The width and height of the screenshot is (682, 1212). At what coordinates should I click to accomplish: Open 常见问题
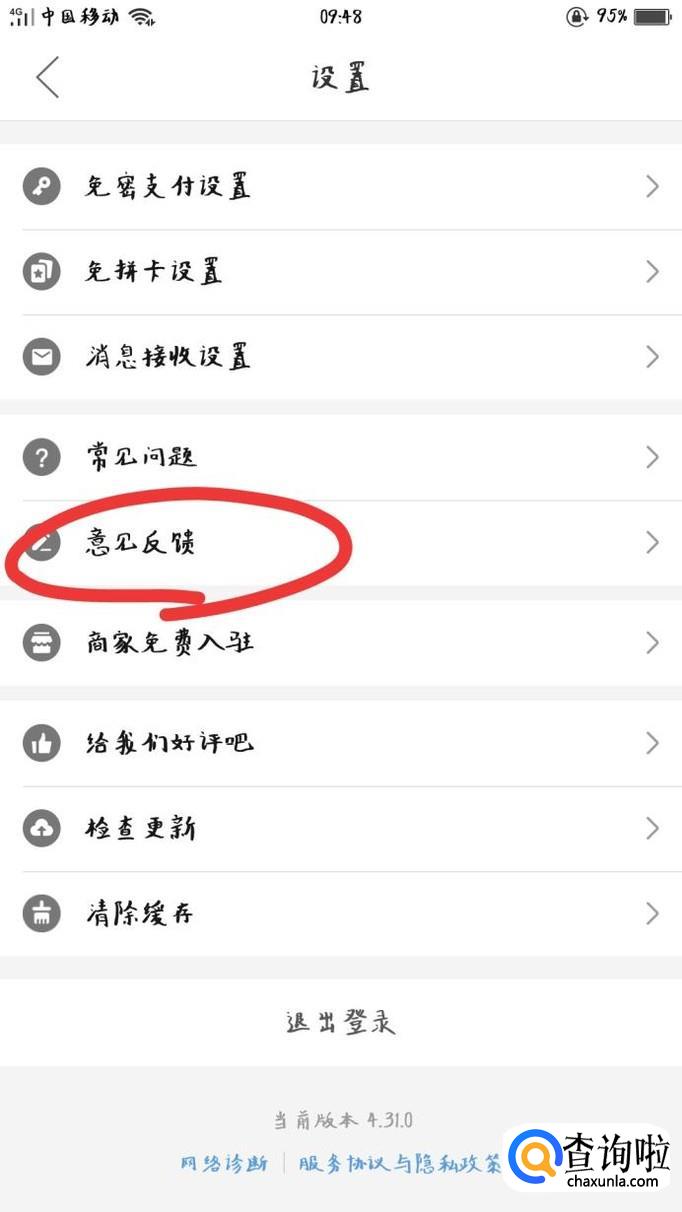coord(341,458)
